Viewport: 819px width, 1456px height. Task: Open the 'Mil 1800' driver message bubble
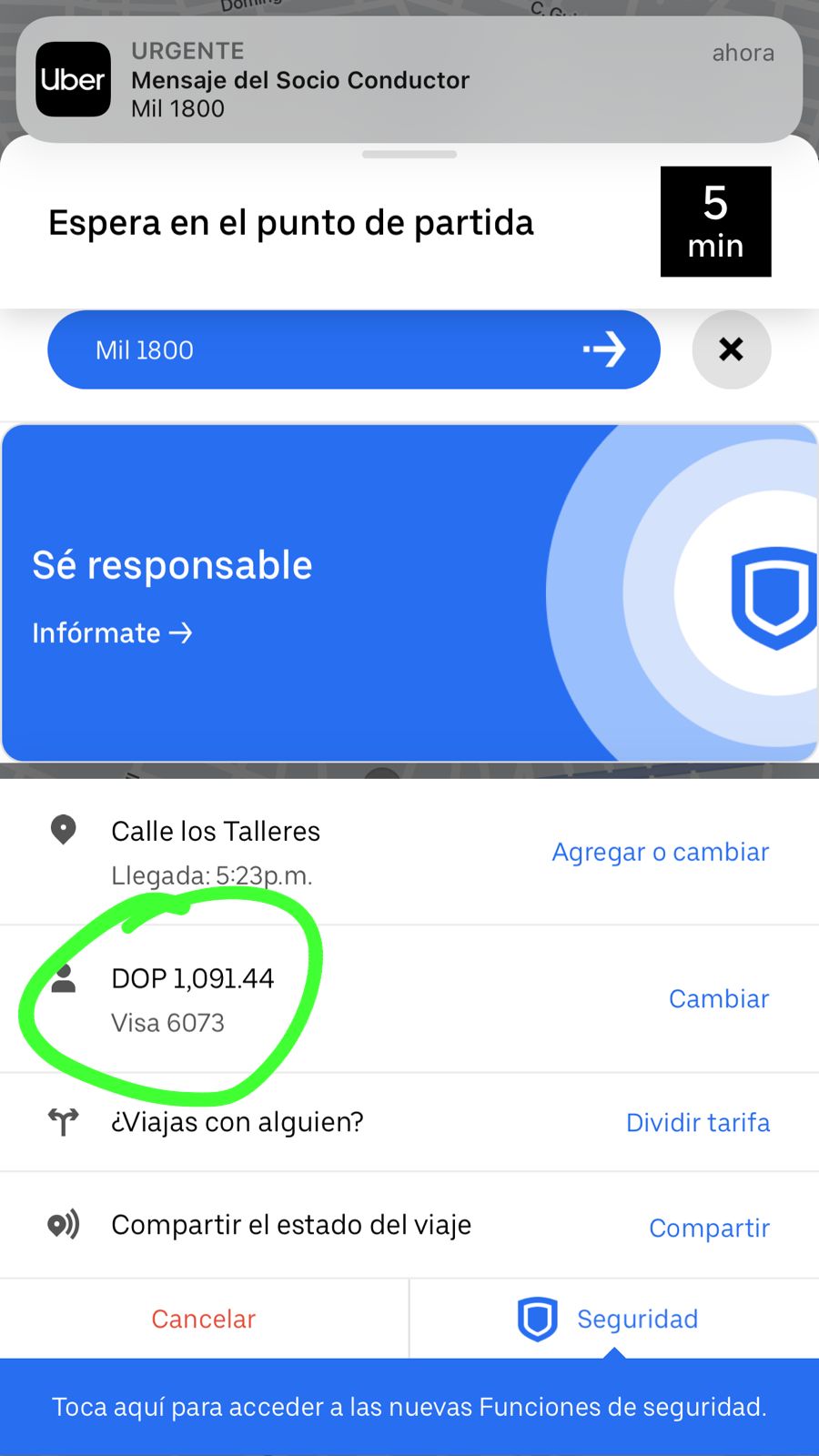(x=353, y=349)
